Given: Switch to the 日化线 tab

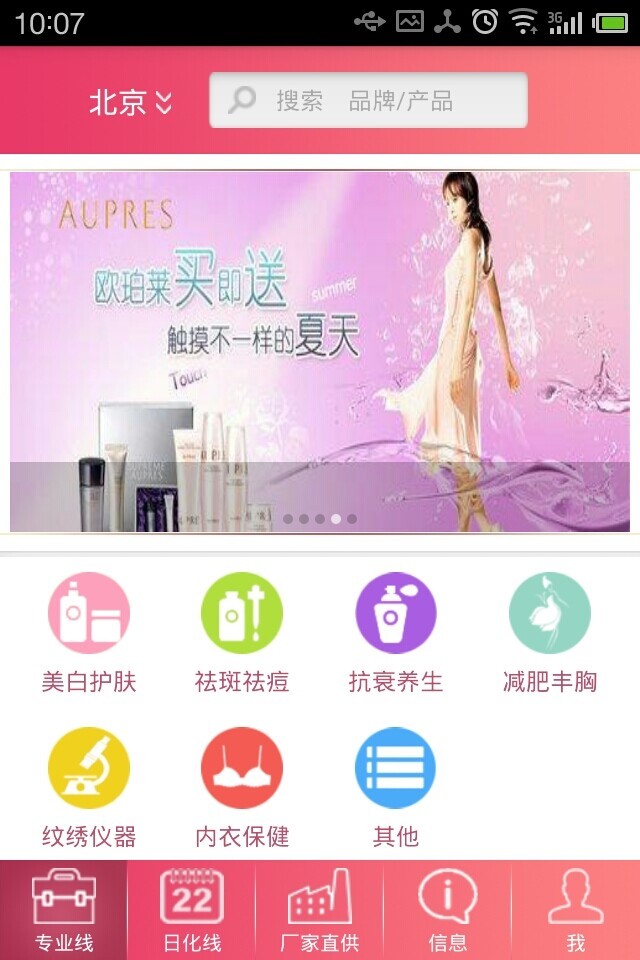Looking at the screenshot, I should pos(192,910).
